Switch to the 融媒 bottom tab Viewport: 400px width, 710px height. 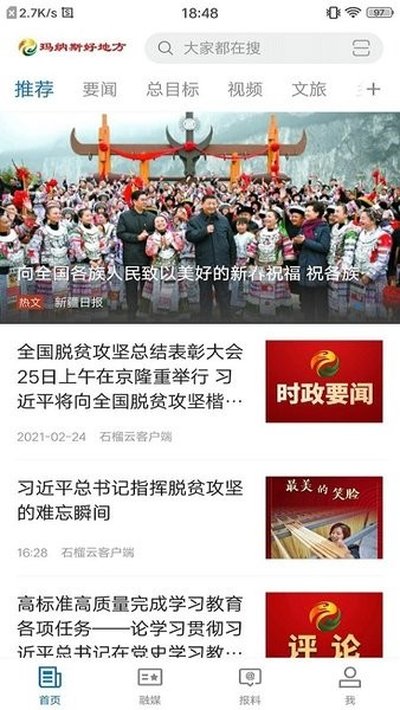150,686
